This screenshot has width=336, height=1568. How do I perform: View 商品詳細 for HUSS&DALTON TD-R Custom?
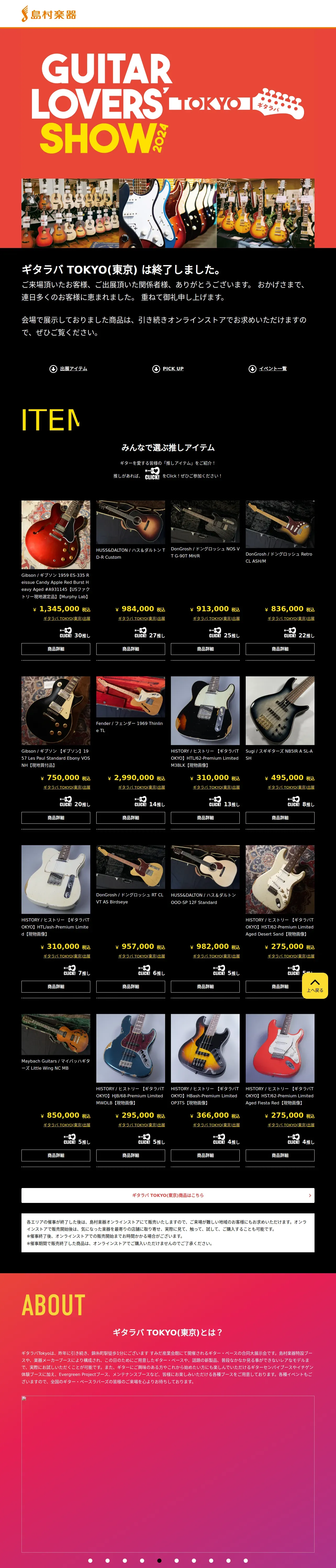point(131,649)
